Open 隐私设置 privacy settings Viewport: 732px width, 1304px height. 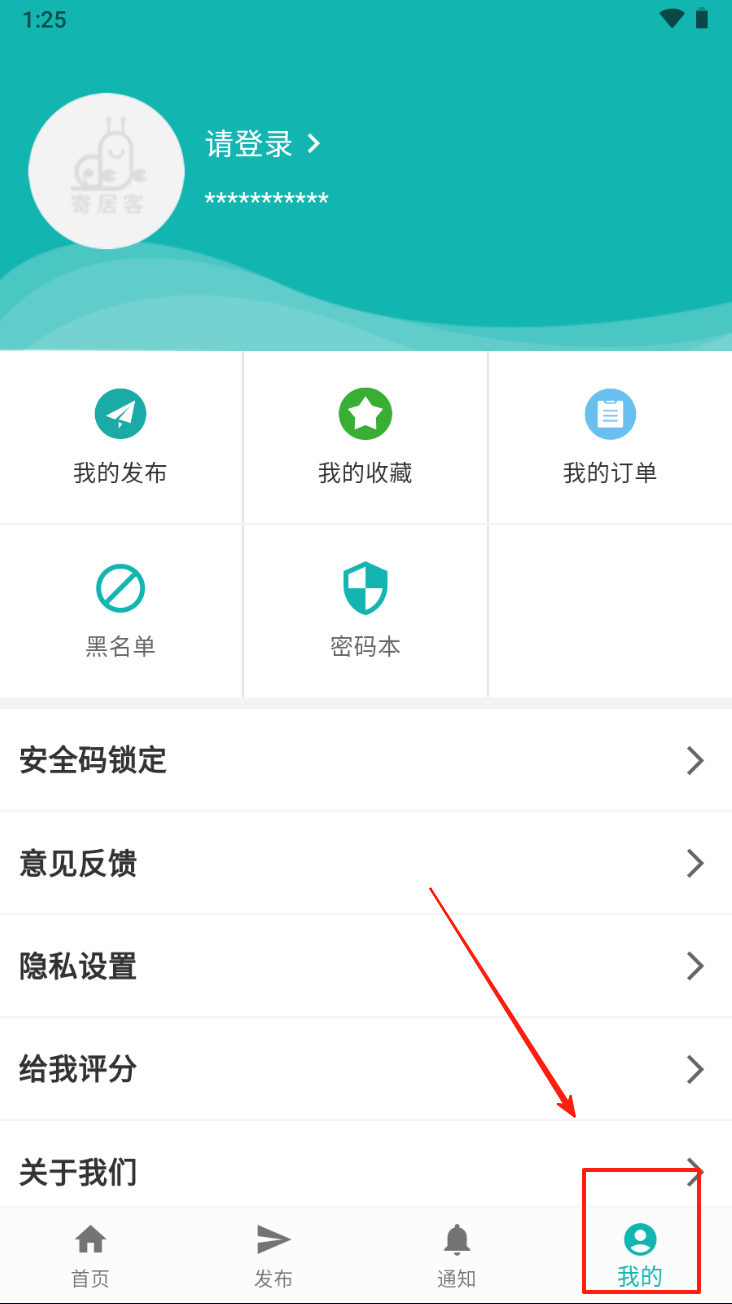tap(365, 966)
